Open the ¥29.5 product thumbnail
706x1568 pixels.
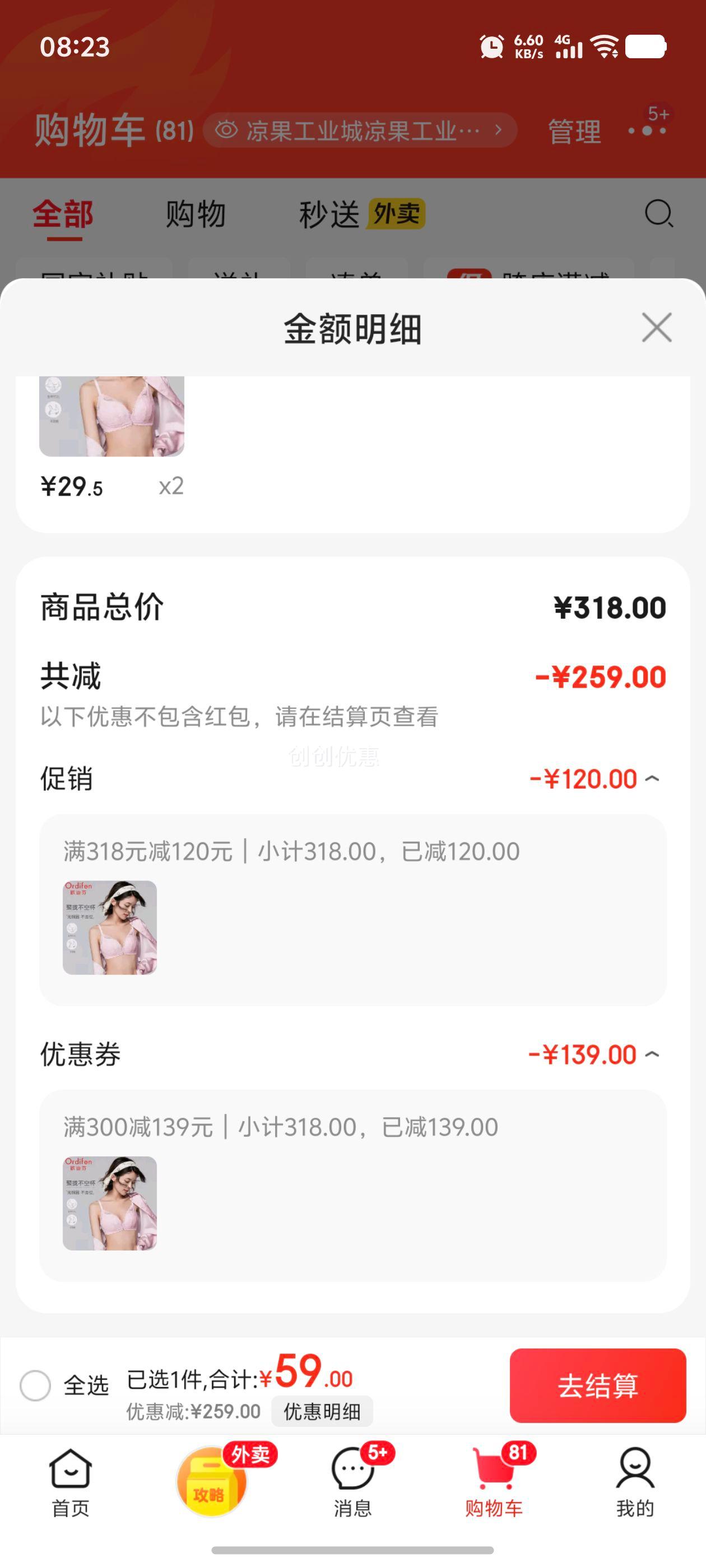pos(112,416)
